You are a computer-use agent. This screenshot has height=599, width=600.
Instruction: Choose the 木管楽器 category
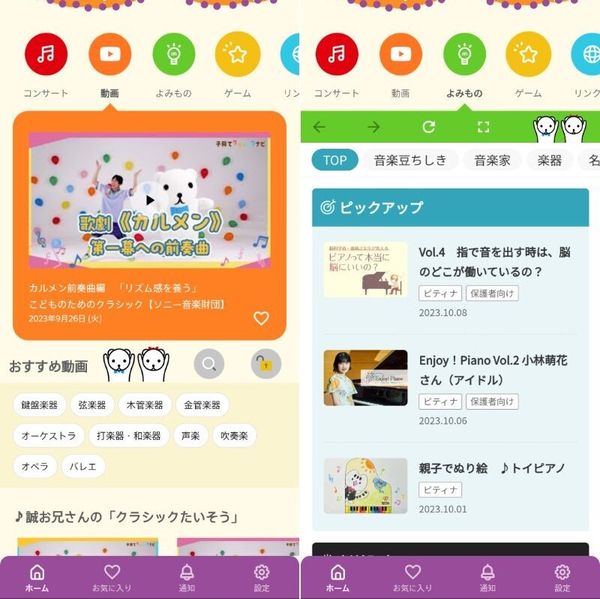coord(145,405)
